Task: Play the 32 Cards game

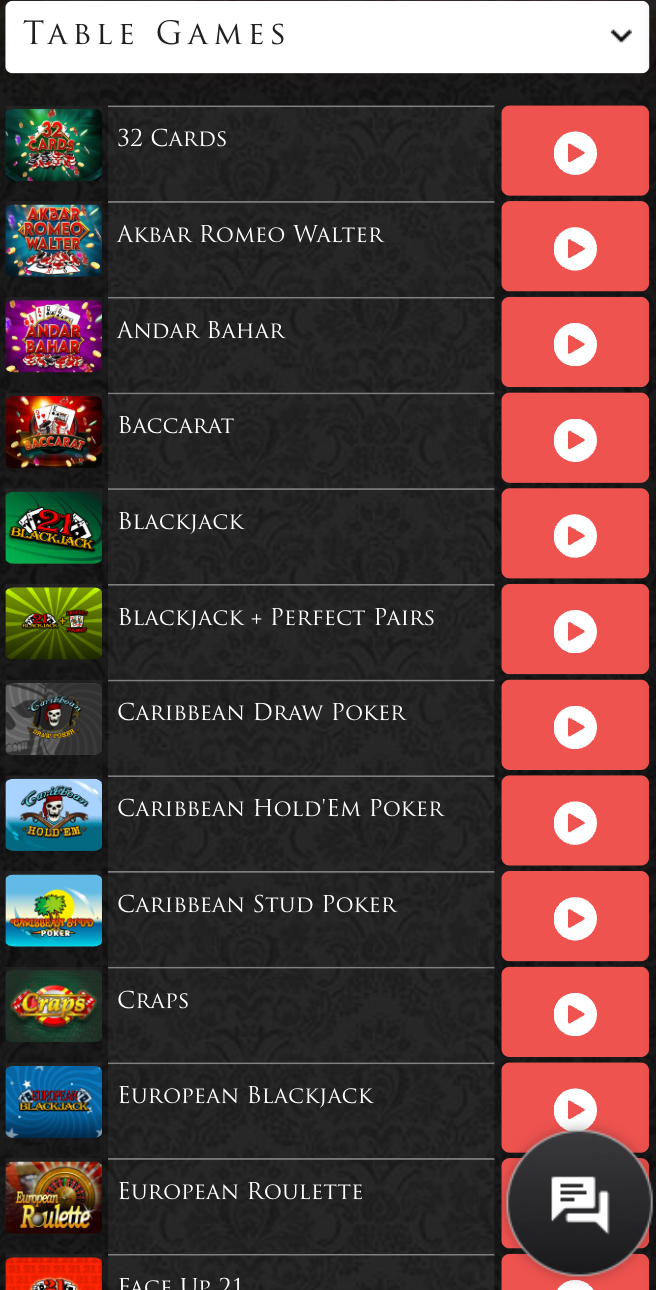Action: [575, 152]
